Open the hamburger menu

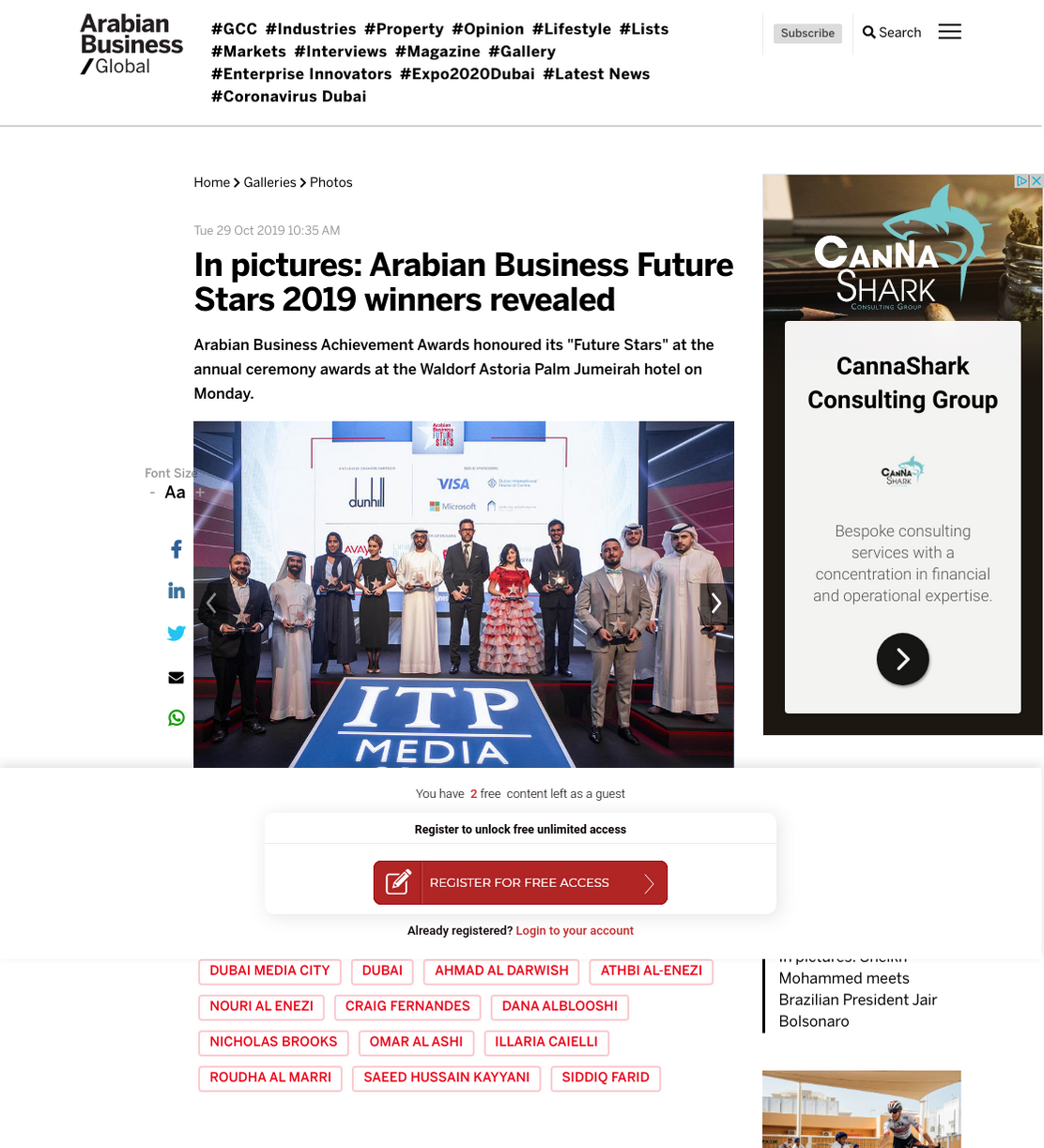click(x=949, y=32)
